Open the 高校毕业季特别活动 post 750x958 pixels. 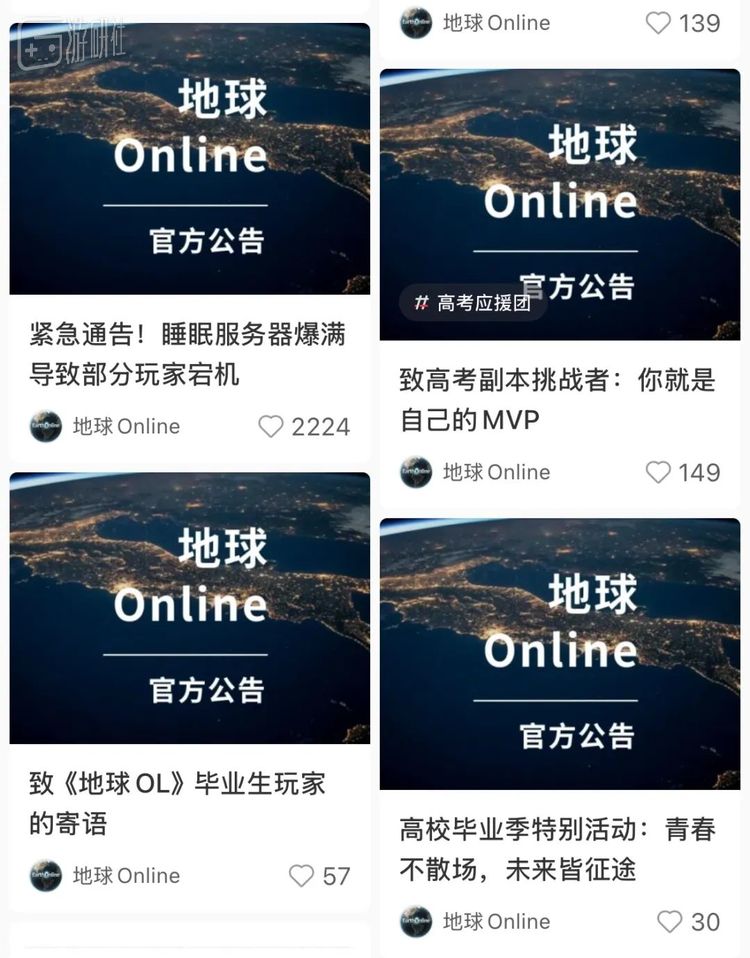click(x=558, y=849)
